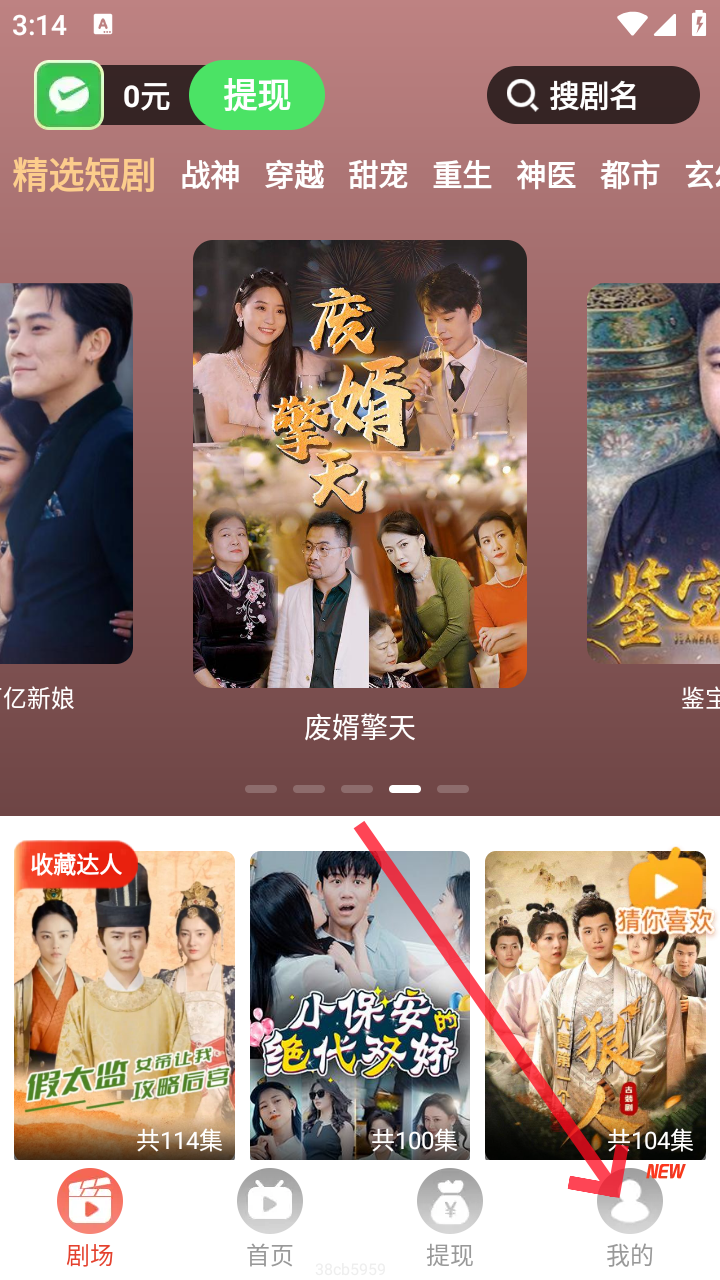Viewport: 720px width, 1280px height.
Task: Open the 鉴宝 drama poster
Action: [655, 473]
